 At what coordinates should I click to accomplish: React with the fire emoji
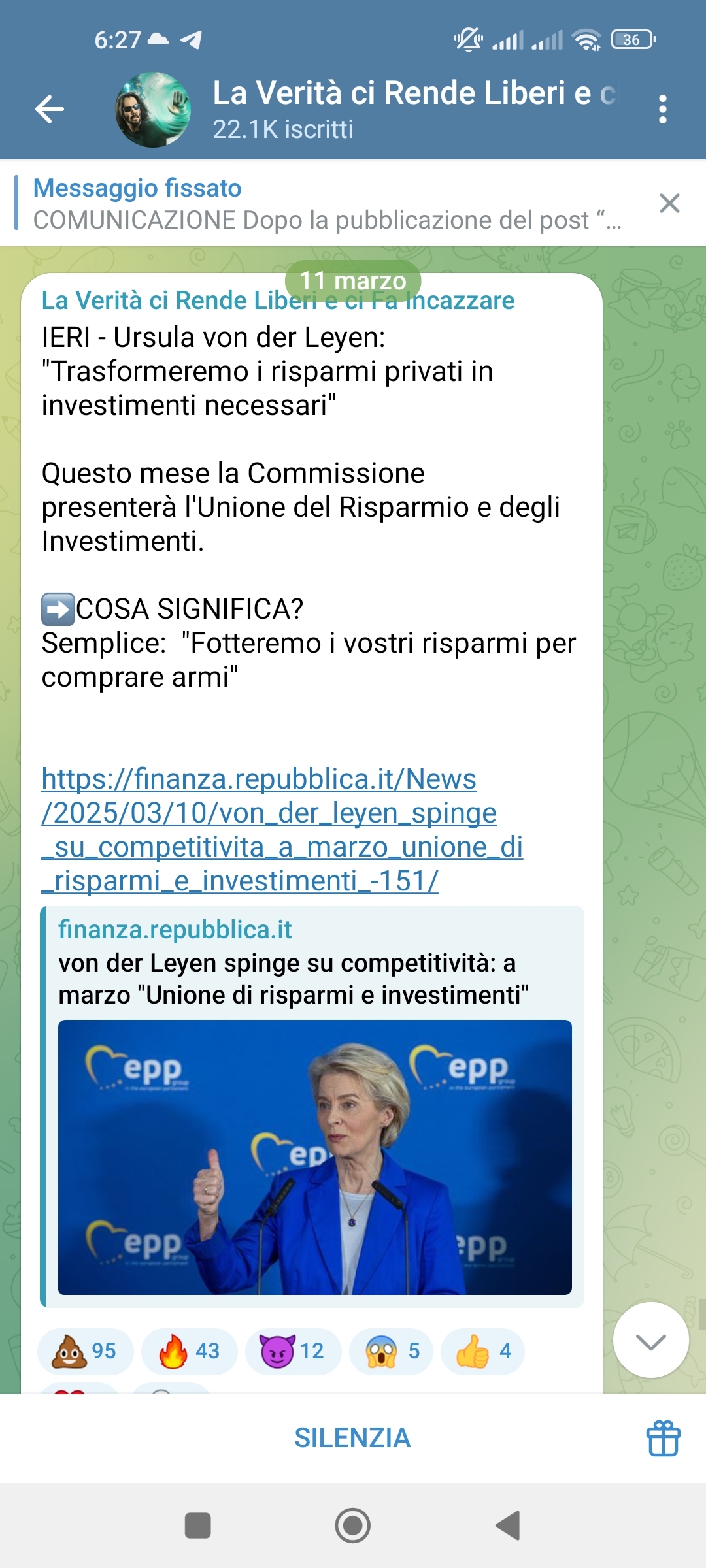(190, 1350)
